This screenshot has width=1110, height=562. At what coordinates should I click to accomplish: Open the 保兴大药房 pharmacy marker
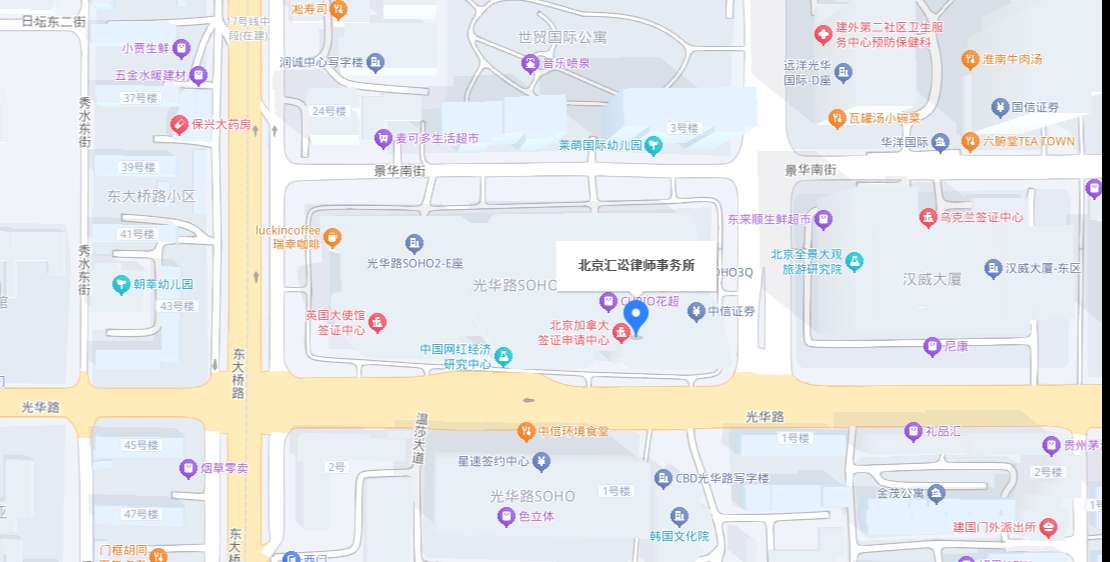pos(179,125)
